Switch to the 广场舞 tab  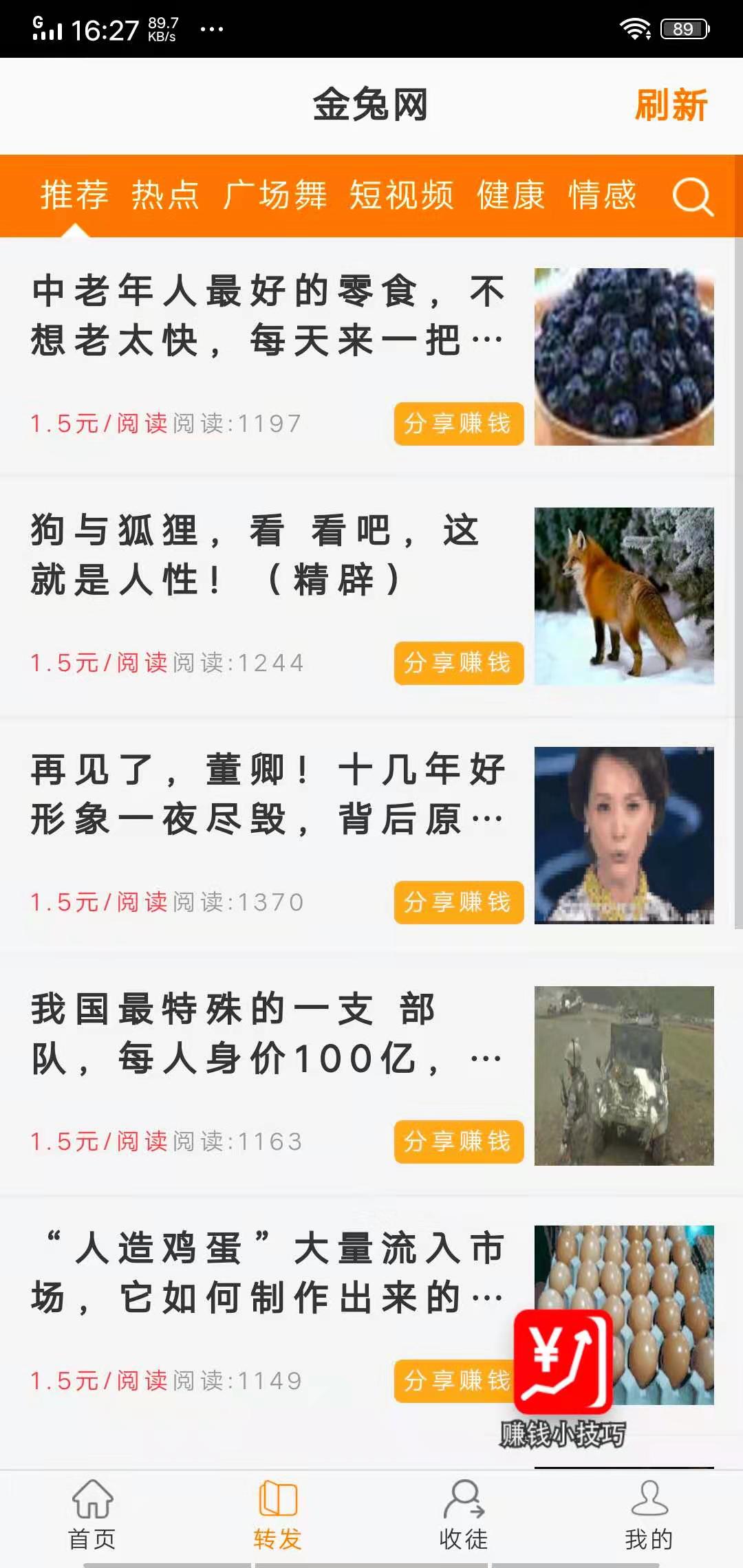point(277,196)
